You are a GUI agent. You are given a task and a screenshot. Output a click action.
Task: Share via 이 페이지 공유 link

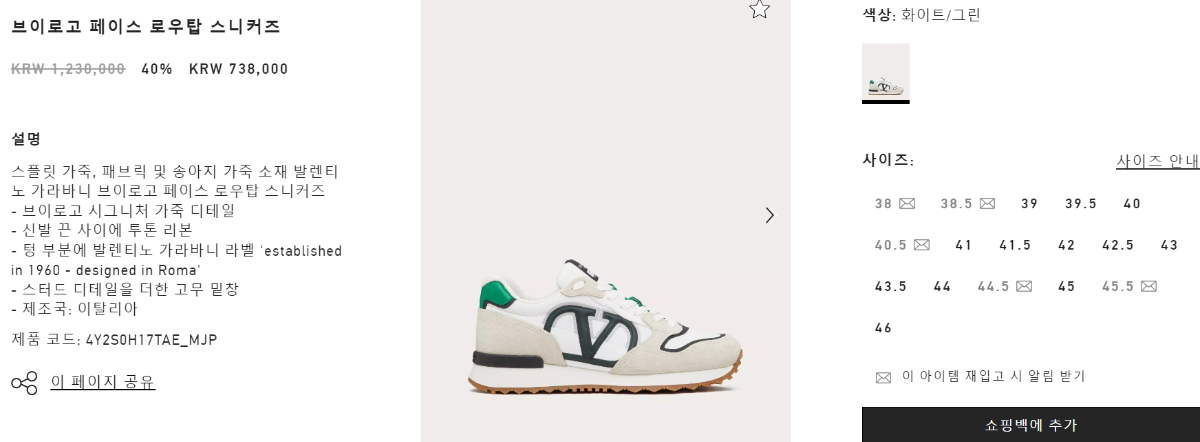pyautogui.click(x=102, y=382)
